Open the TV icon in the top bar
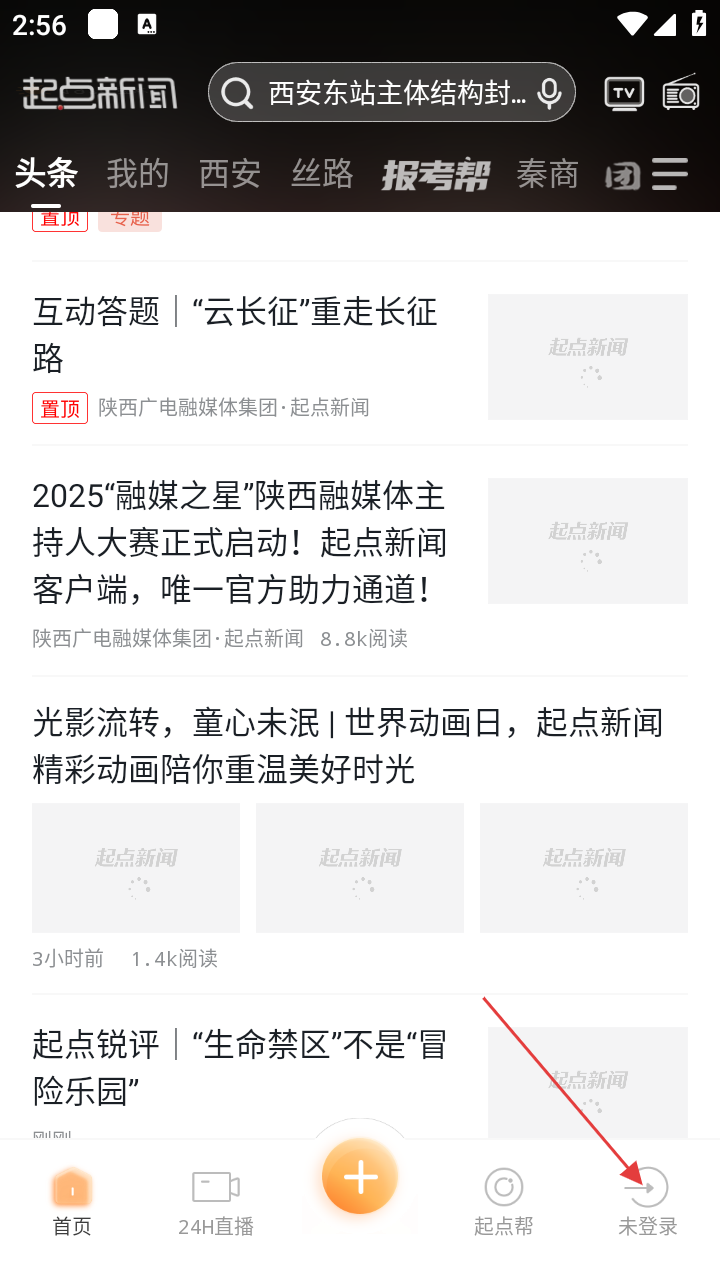Image resolution: width=720 pixels, height=1280 pixels. 624,93
